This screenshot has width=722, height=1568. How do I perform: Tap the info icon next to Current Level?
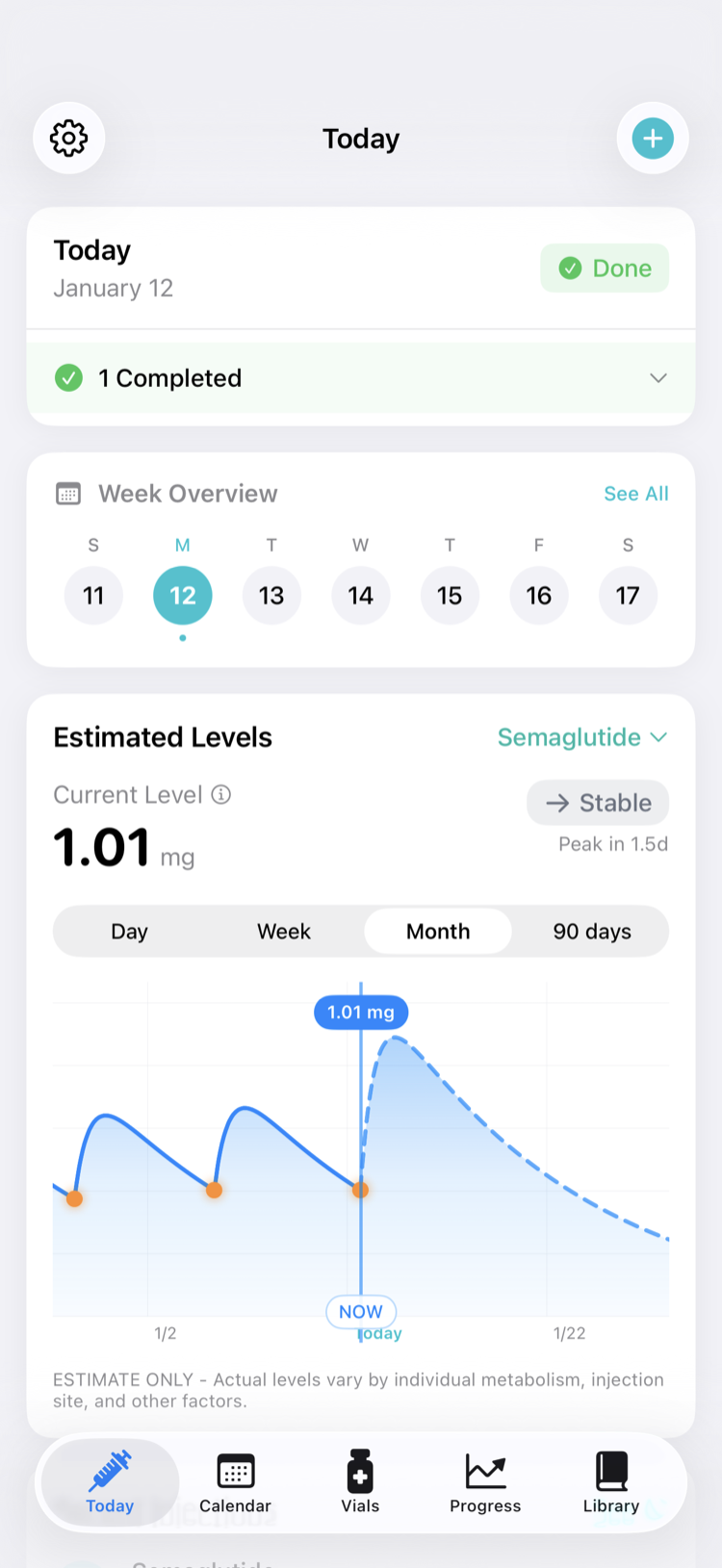pos(220,795)
